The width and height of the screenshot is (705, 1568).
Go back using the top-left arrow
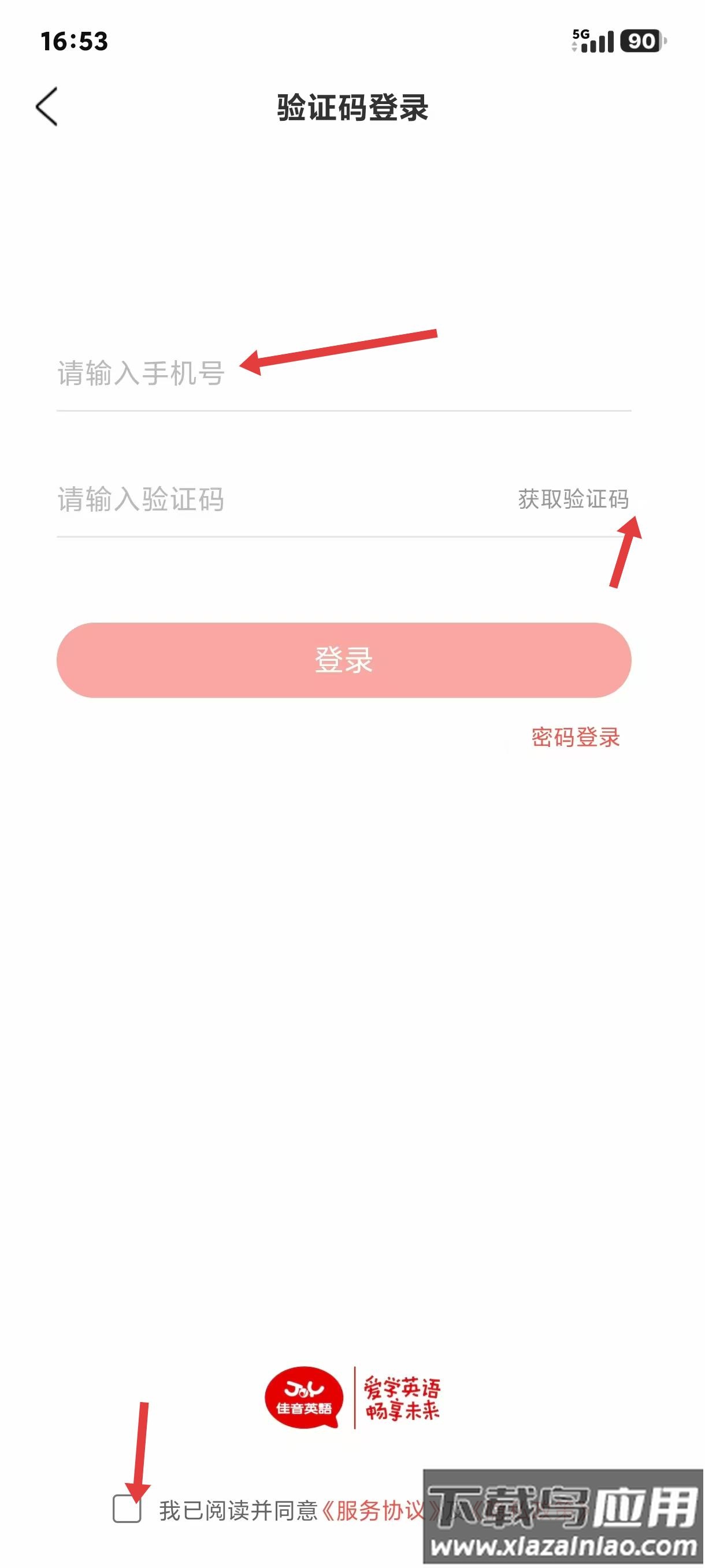(x=47, y=106)
